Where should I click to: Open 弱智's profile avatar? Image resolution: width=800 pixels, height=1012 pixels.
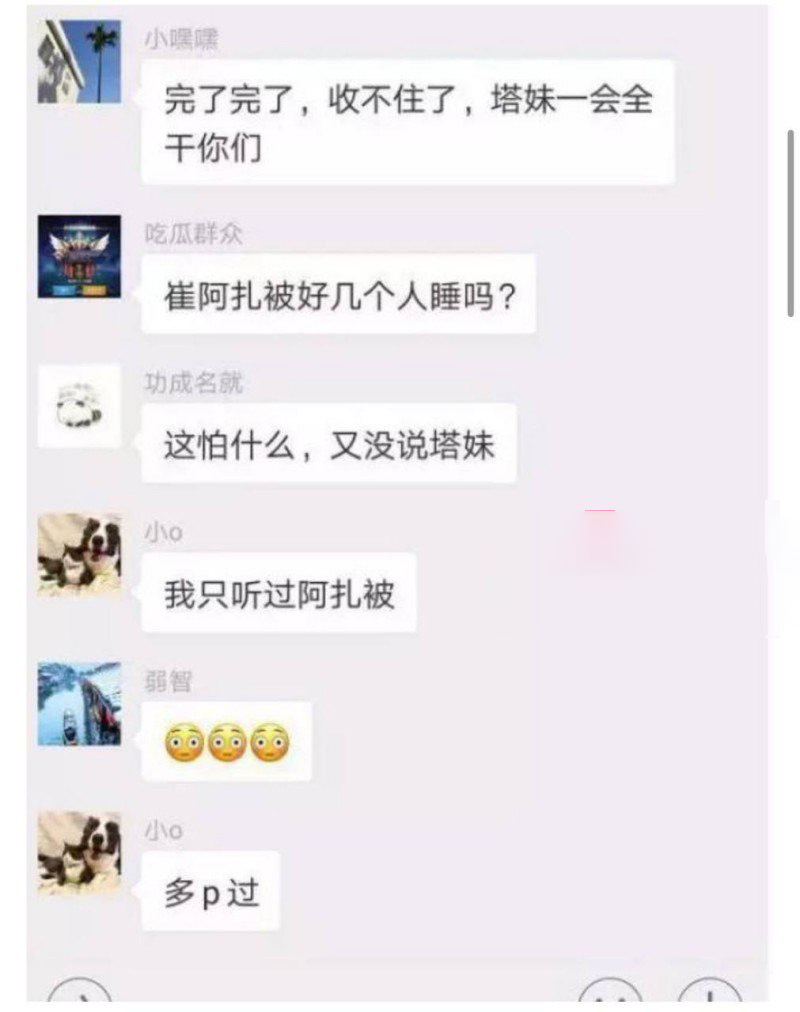tap(79, 704)
